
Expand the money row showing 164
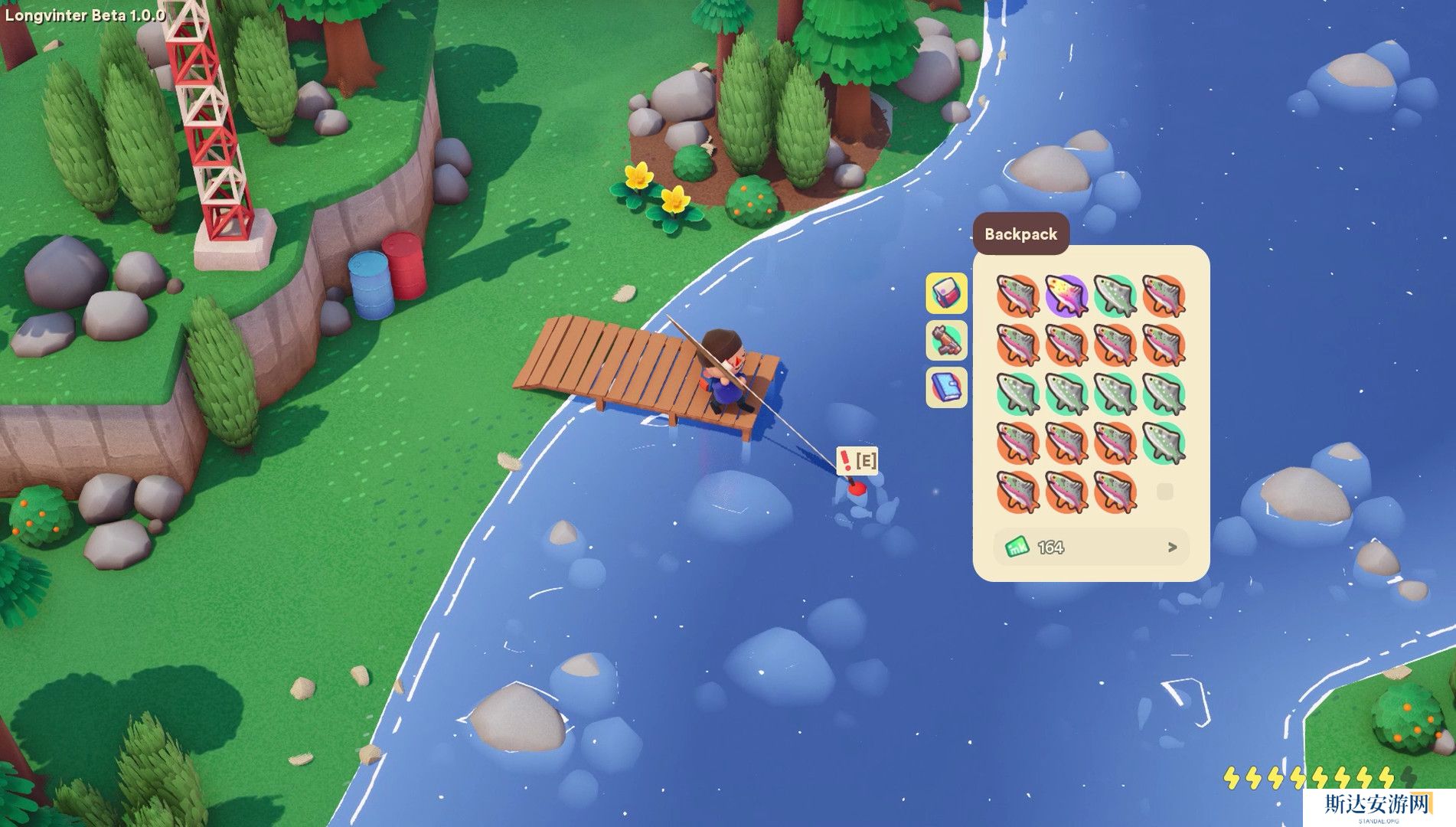click(1171, 547)
